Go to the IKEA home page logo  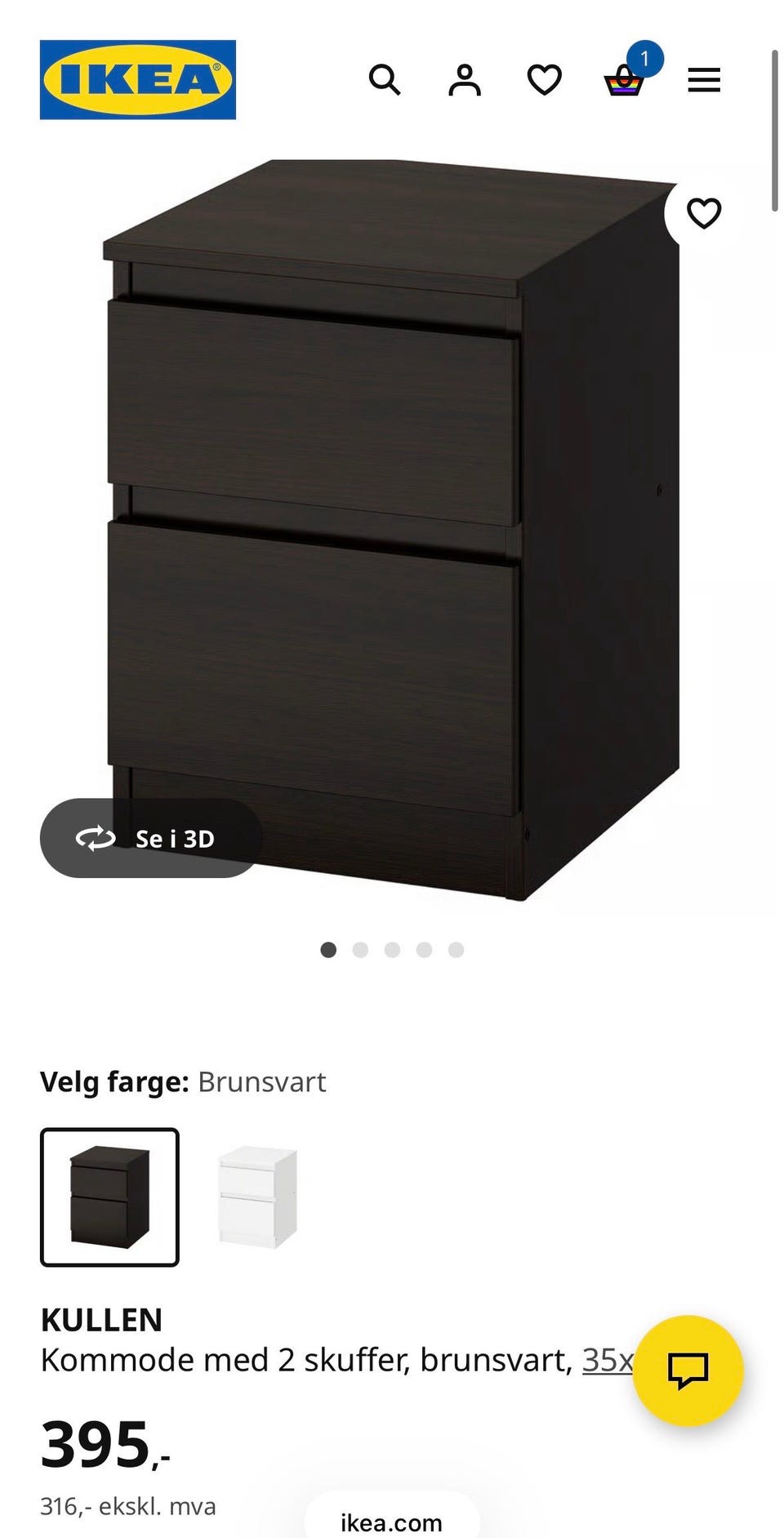tap(137, 80)
